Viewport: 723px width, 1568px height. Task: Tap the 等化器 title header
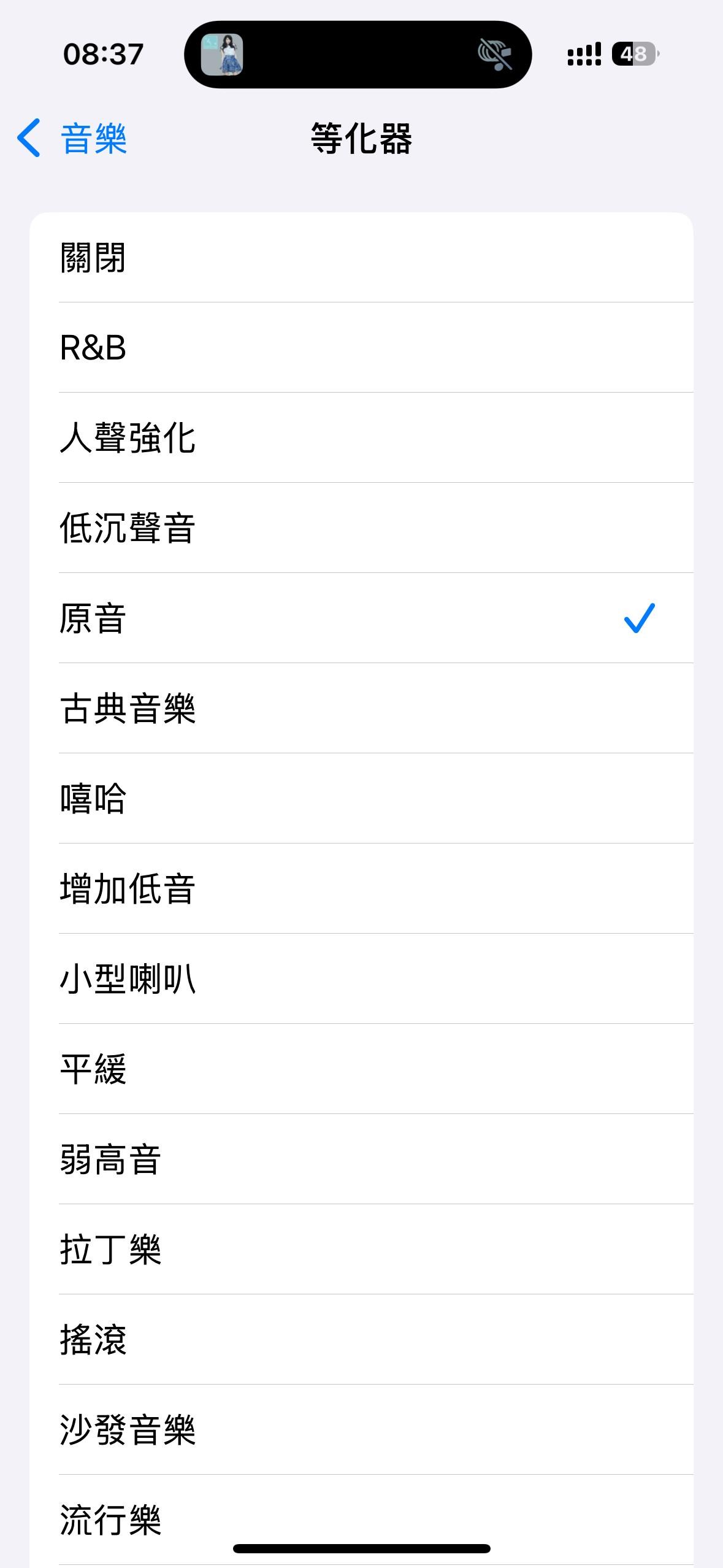tap(361, 140)
